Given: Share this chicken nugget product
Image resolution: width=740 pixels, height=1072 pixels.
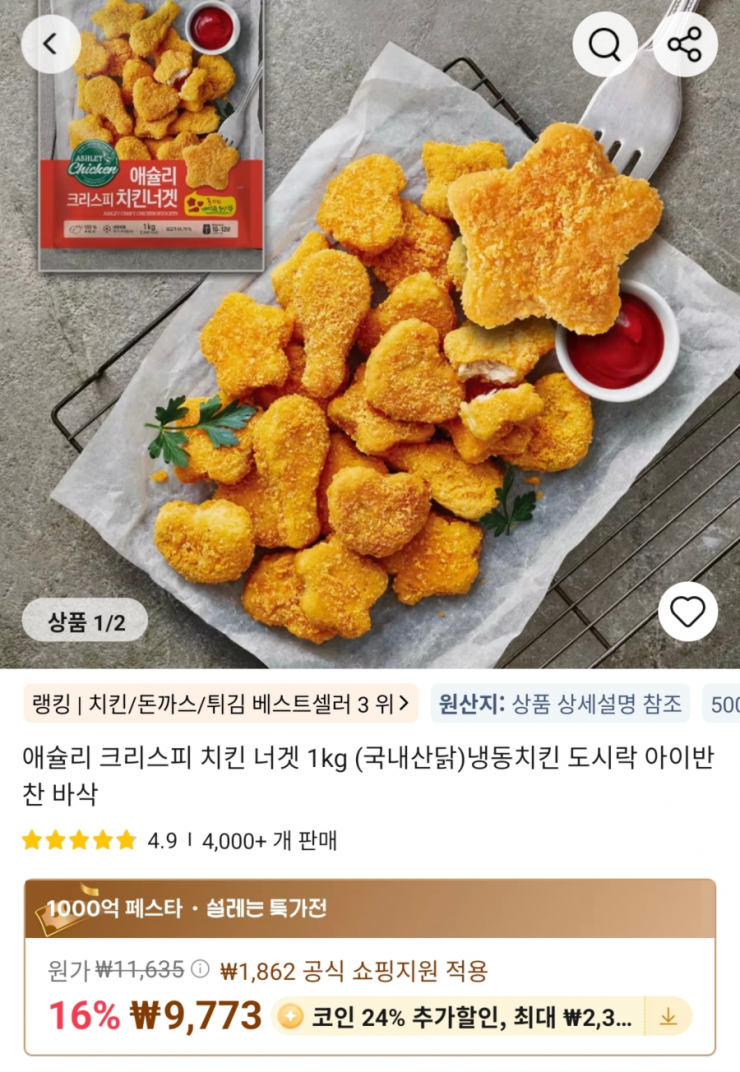Looking at the screenshot, I should pyautogui.click(x=685, y=44).
